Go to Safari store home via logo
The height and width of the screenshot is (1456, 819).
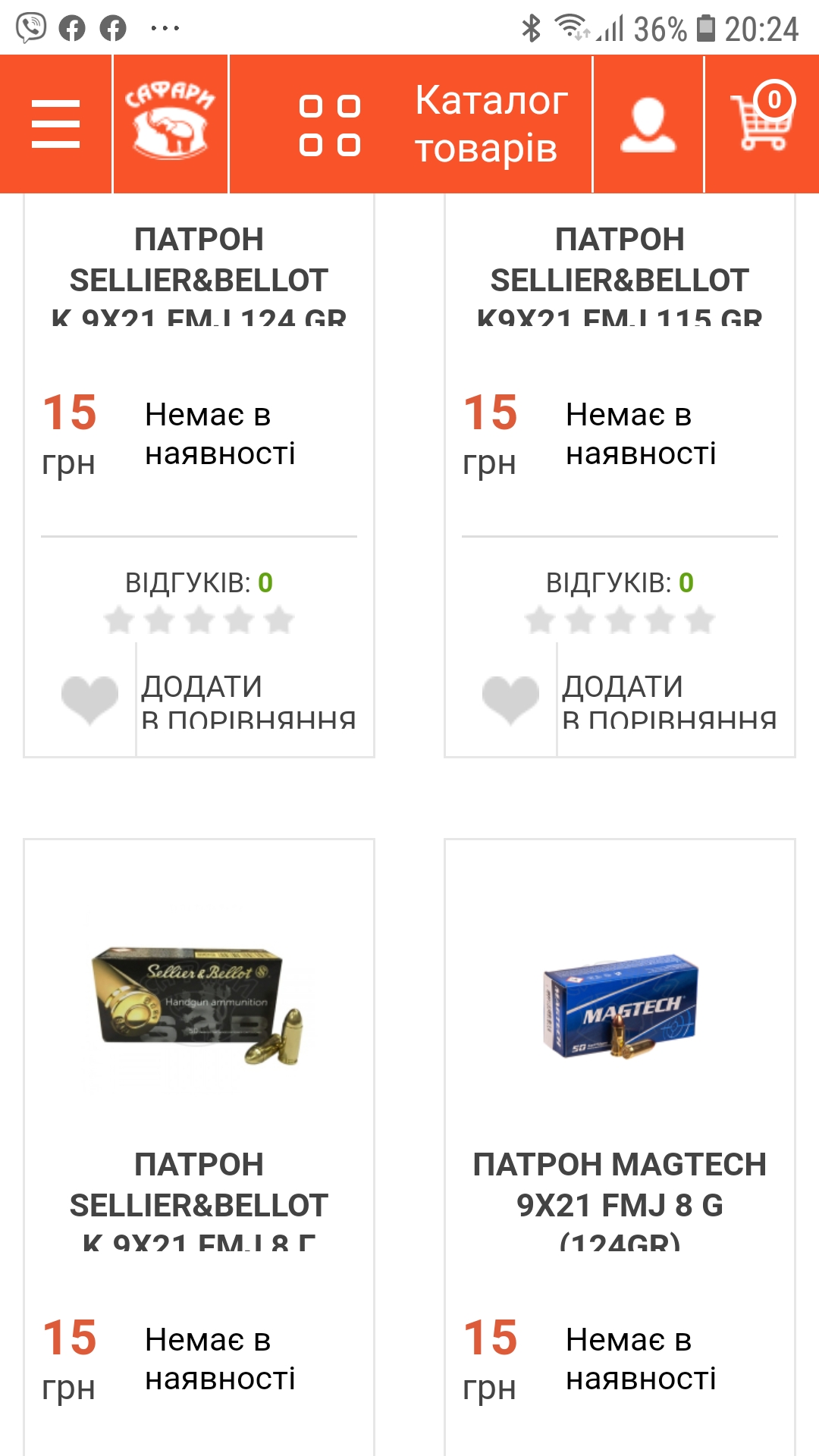pos(171,124)
